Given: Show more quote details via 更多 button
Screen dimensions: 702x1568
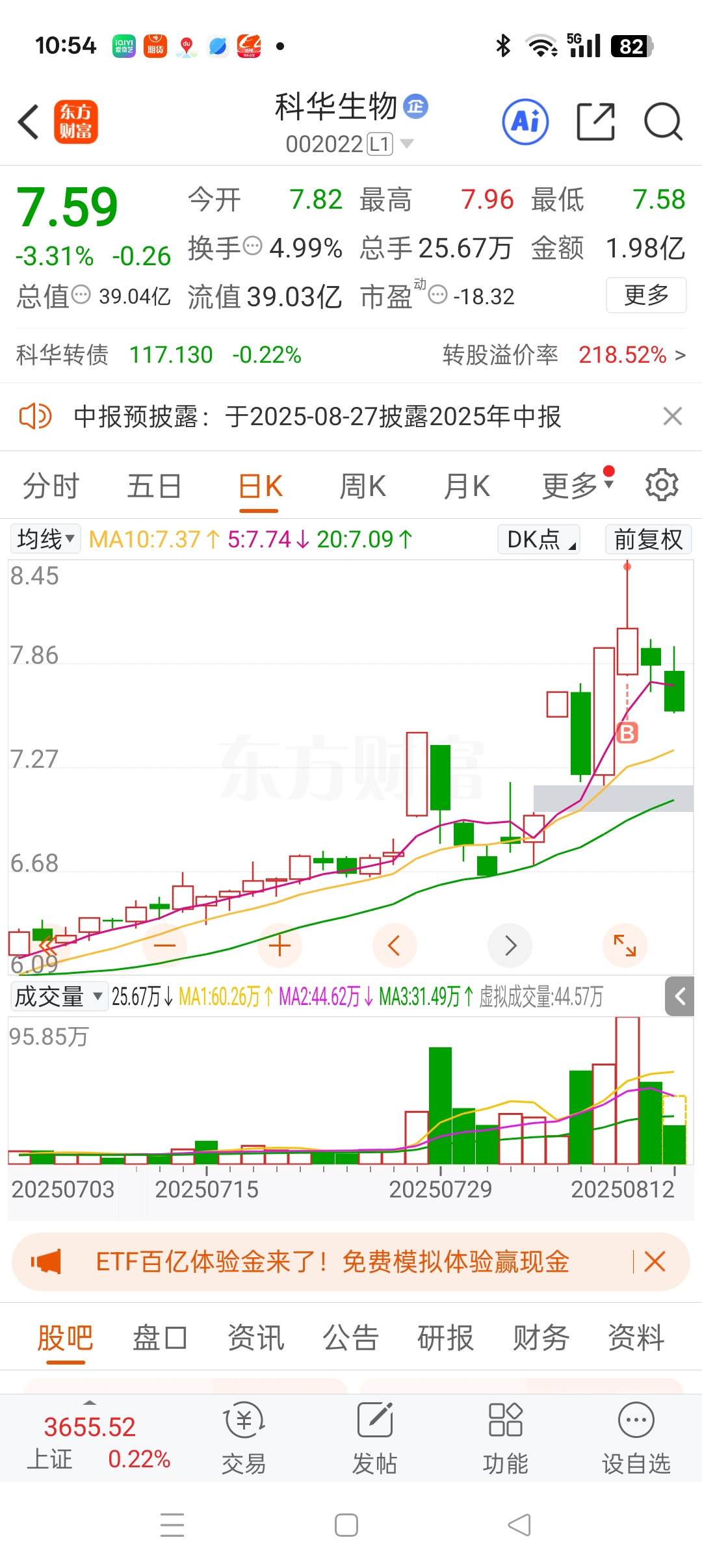Looking at the screenshot, I should point(646,295).
